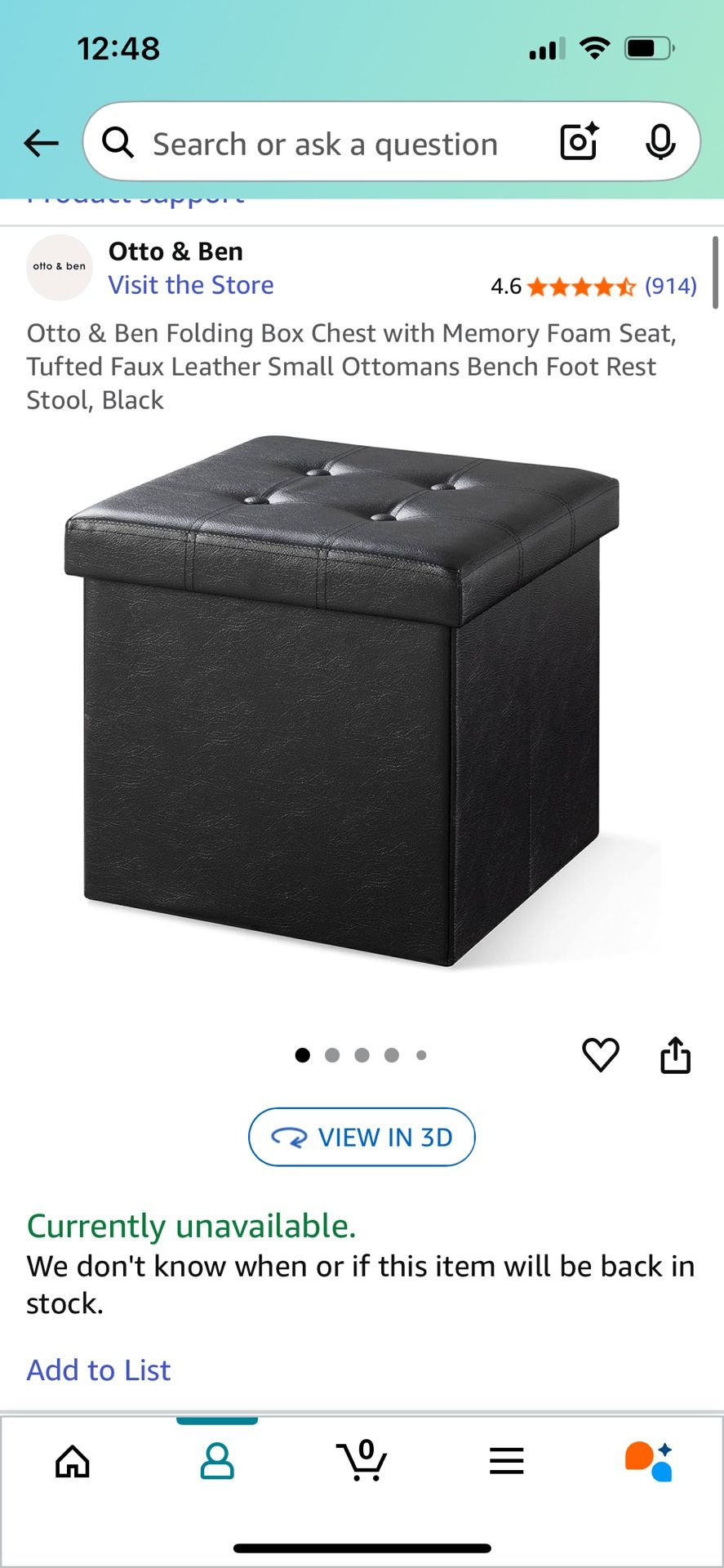Open the shopping cart
The width and height of the screenshot is (724, 1568).
click(362, 1461)
